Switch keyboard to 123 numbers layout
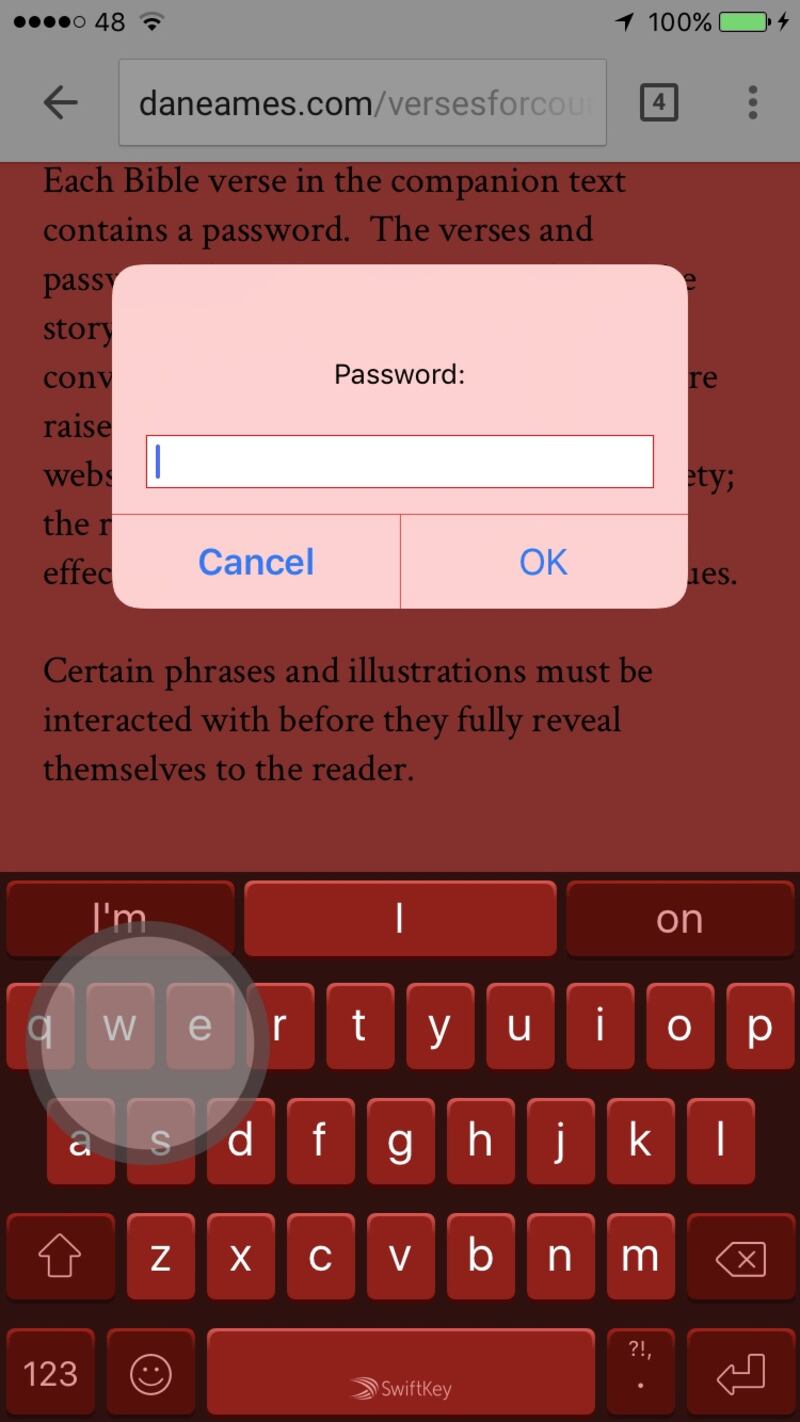 tap(51, 1374)
